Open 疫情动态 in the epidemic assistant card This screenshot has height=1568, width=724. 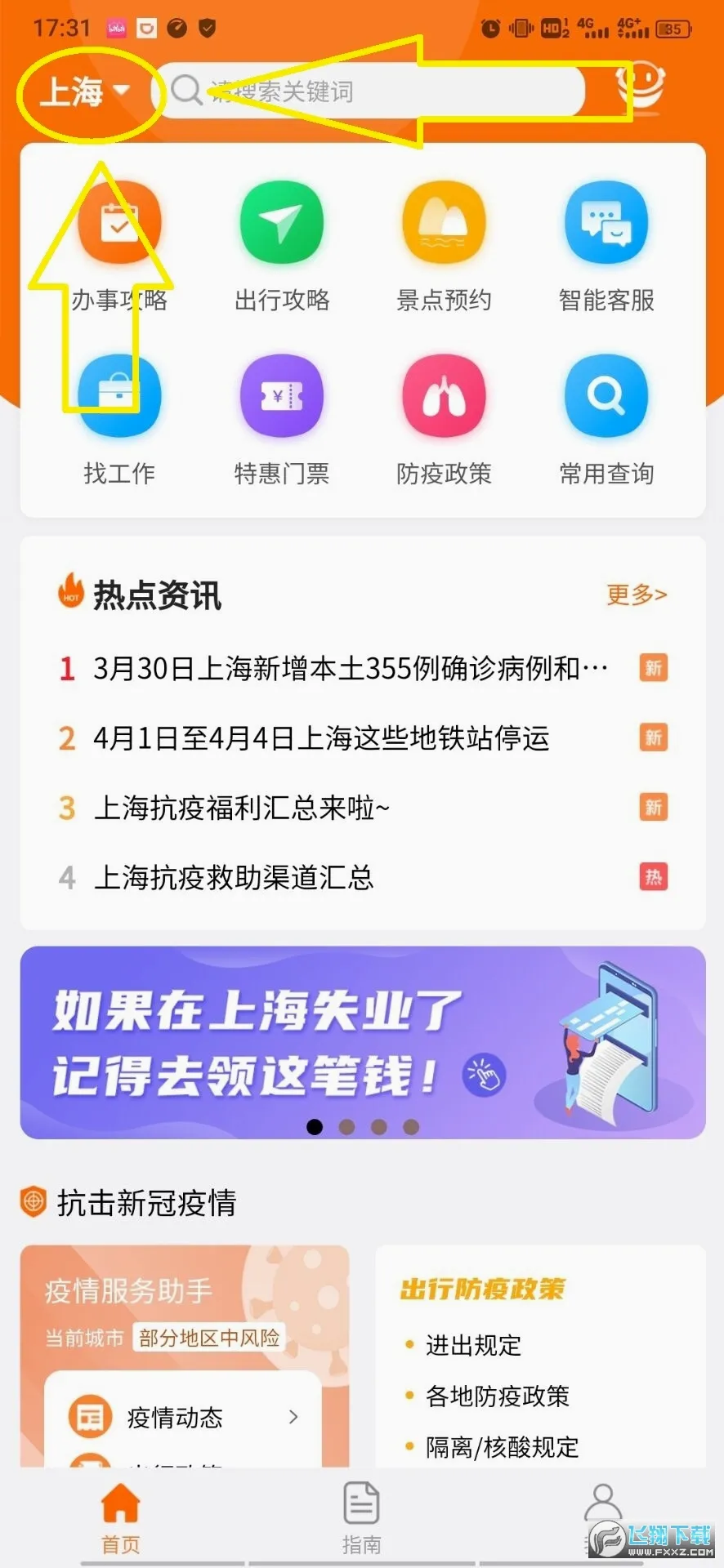click(184, 1418)
